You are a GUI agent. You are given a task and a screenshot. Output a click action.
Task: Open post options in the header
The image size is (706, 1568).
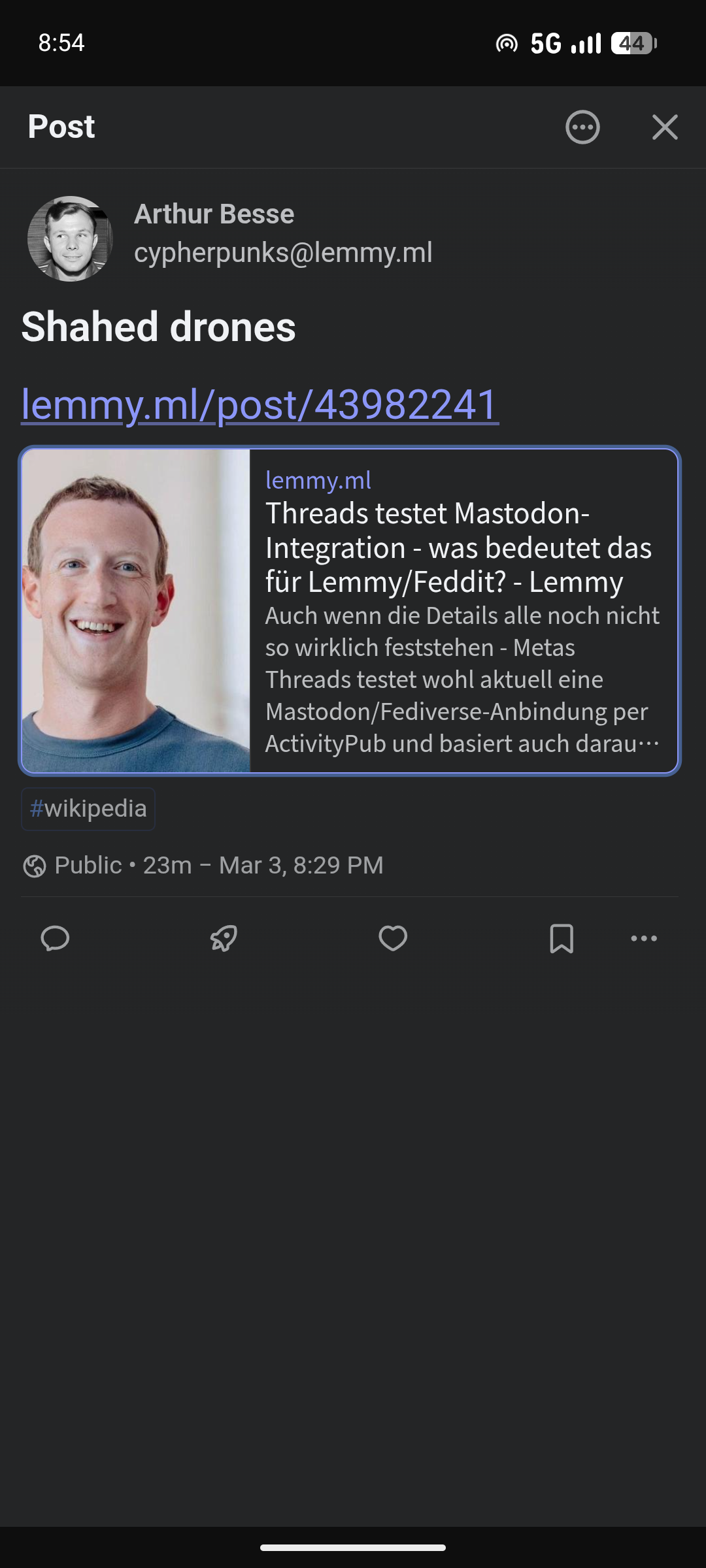coord(582,127)
